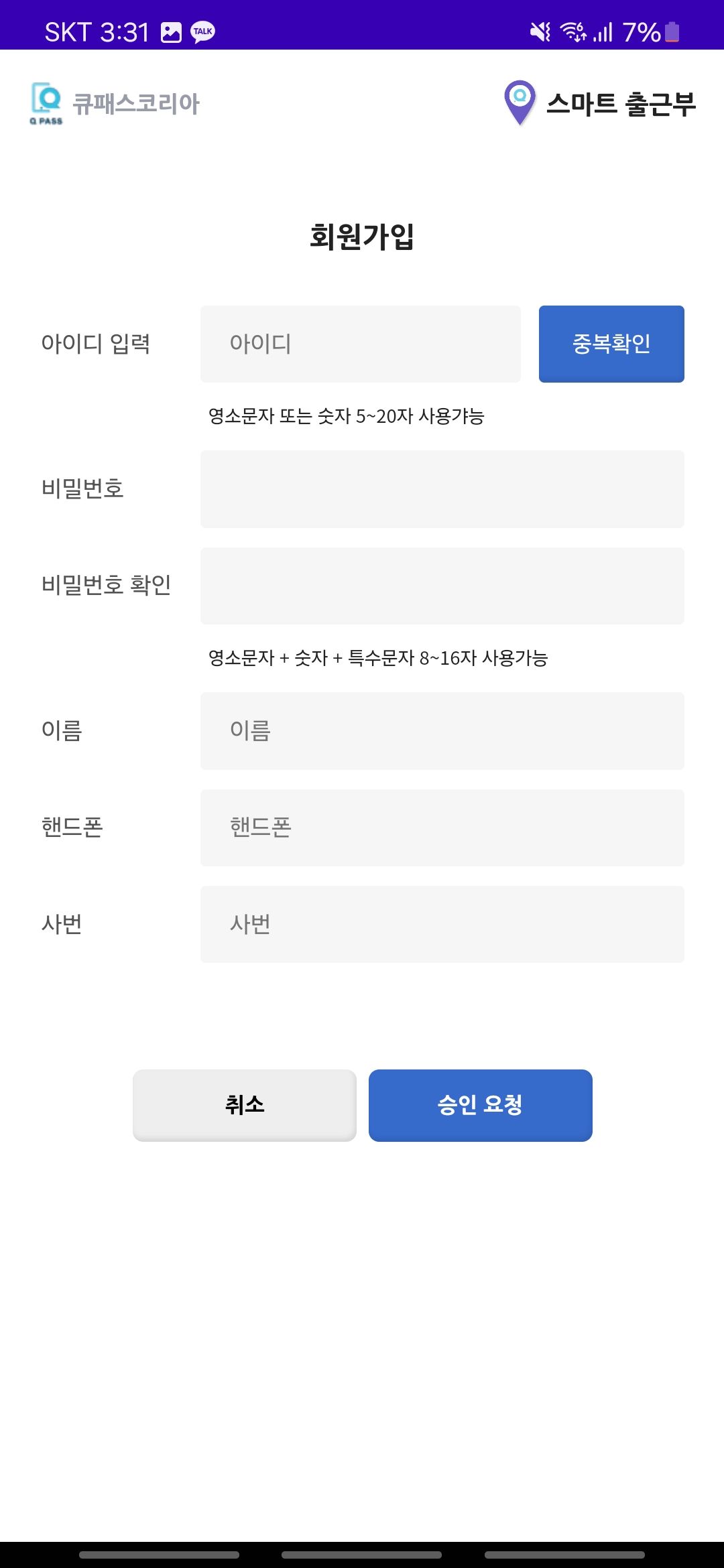
Task: Check ID duplication with 중복확인
Action: [x=611, y=344]
